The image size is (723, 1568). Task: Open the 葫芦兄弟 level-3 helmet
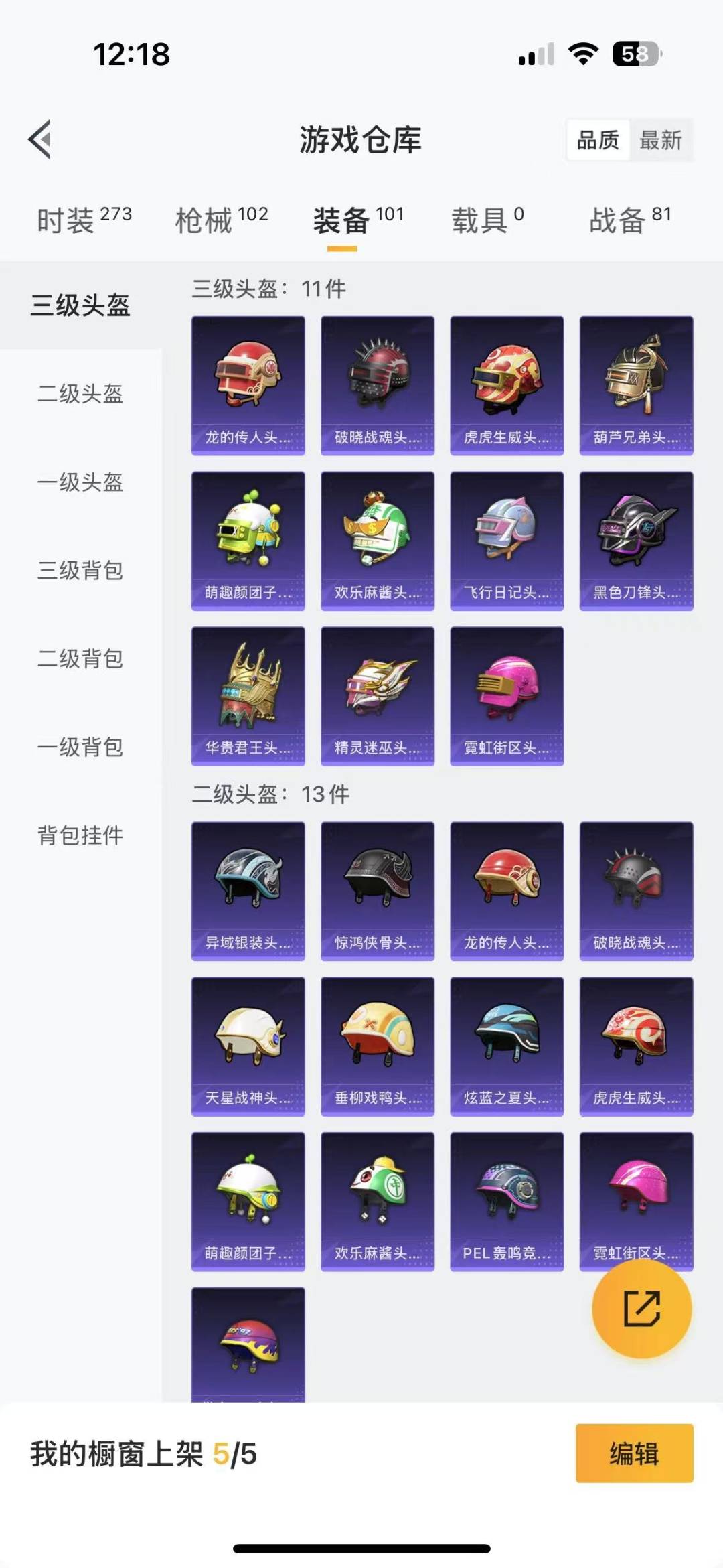[636, 385]
